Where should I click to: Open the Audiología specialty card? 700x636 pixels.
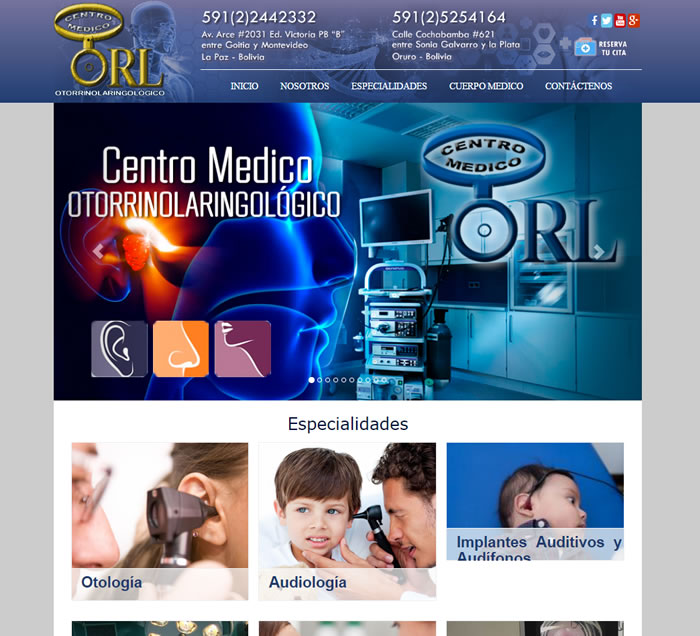tap(347, 520)
